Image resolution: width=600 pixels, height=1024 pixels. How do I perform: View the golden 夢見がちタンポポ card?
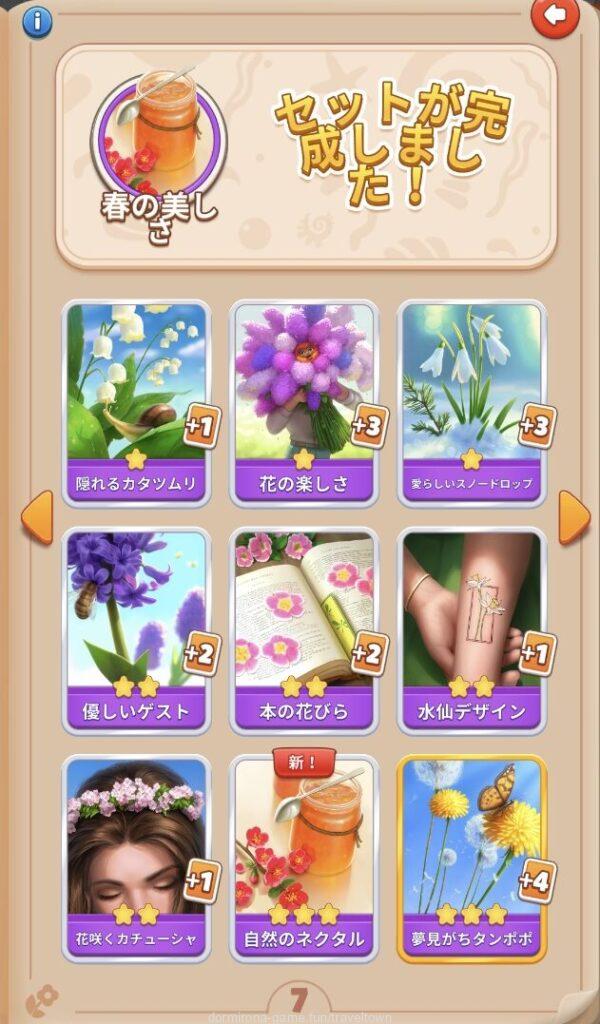(472, 858)
